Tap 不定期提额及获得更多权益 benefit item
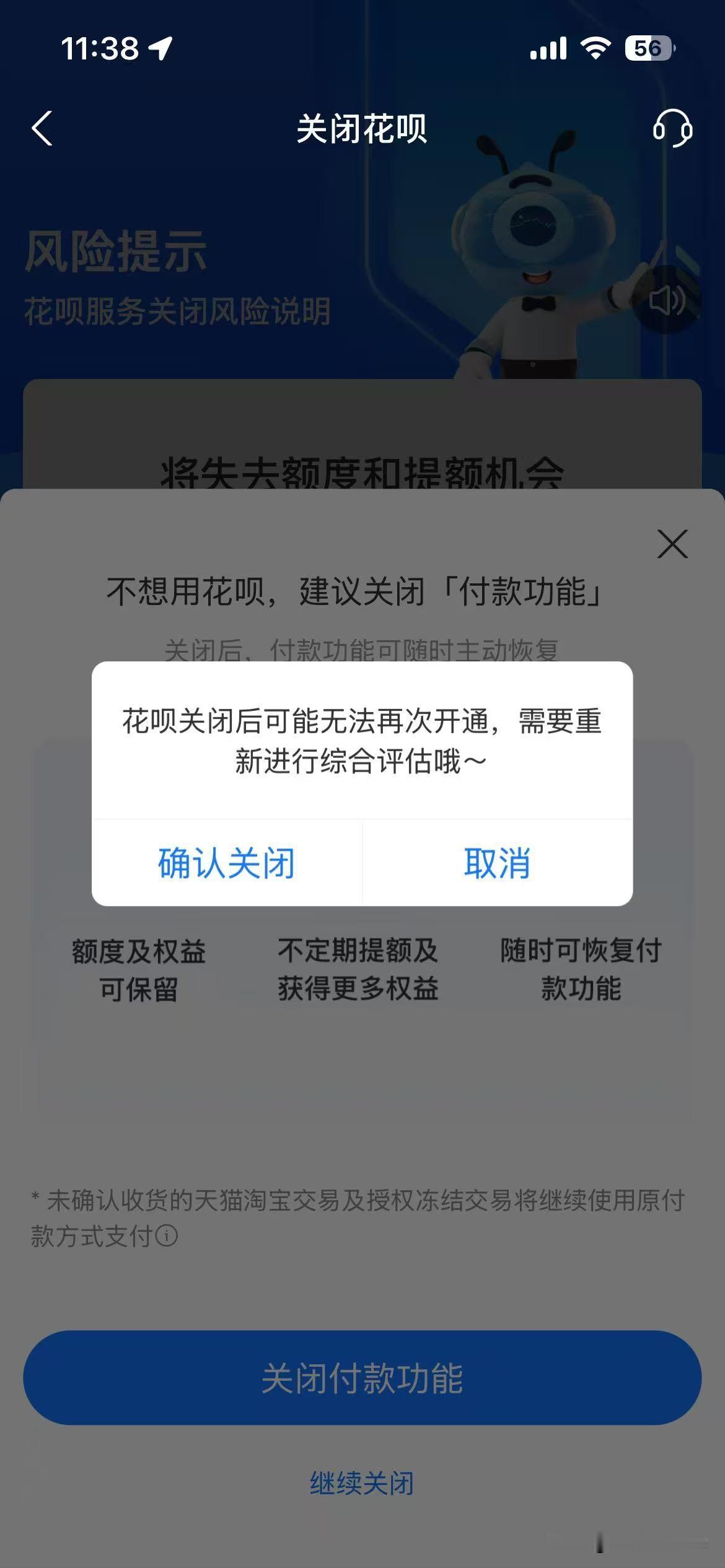 coord(358,969)
